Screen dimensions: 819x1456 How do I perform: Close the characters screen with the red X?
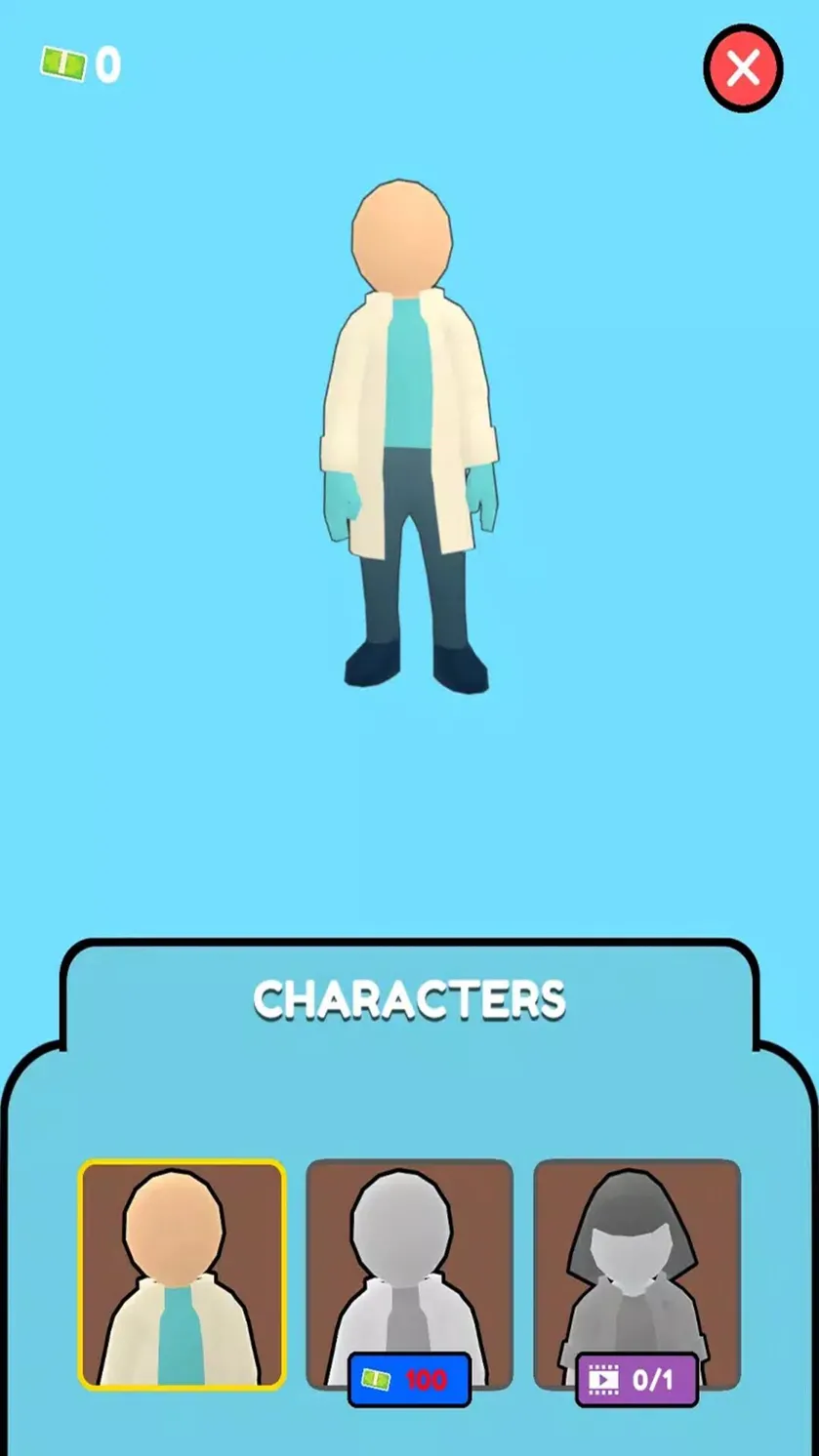coord(743,68)
